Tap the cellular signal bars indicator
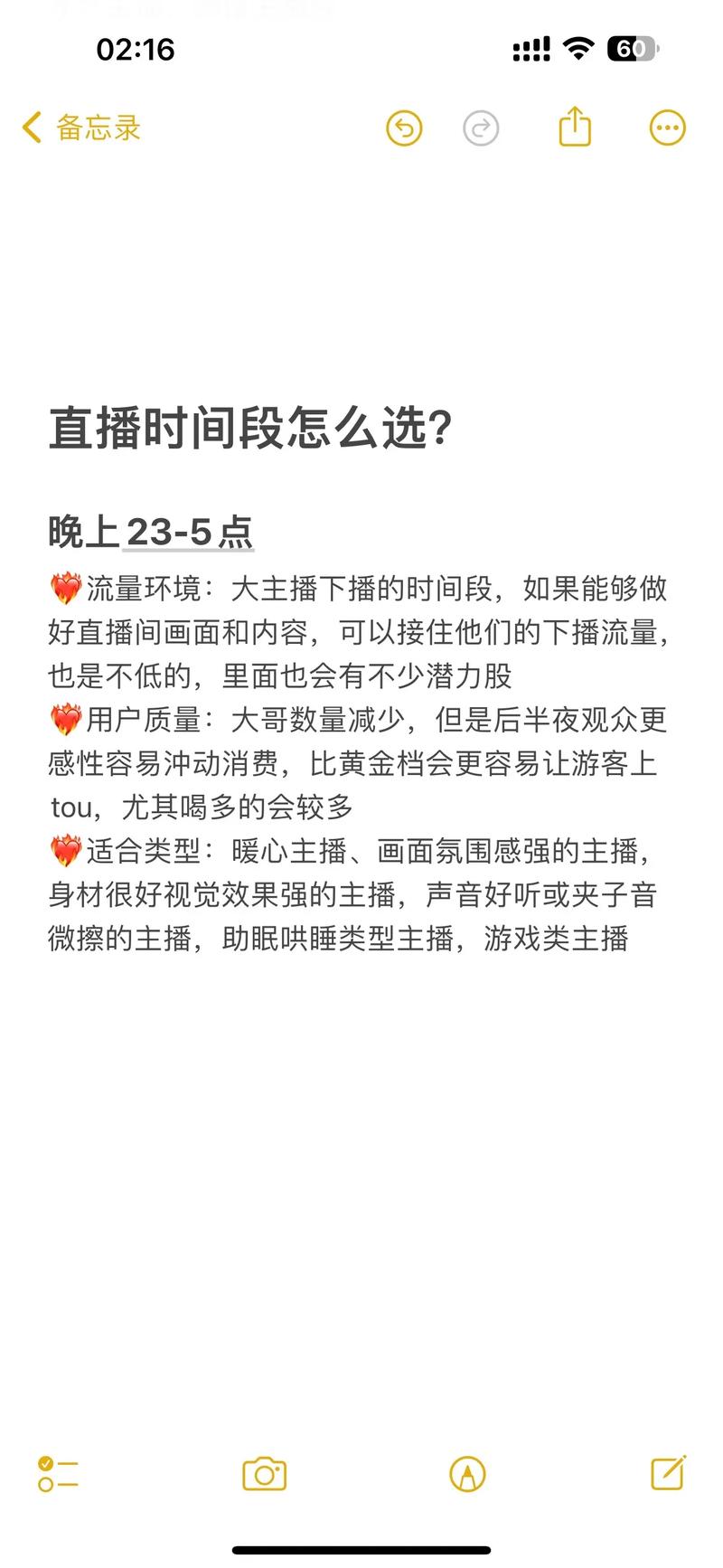 [532, 48]
